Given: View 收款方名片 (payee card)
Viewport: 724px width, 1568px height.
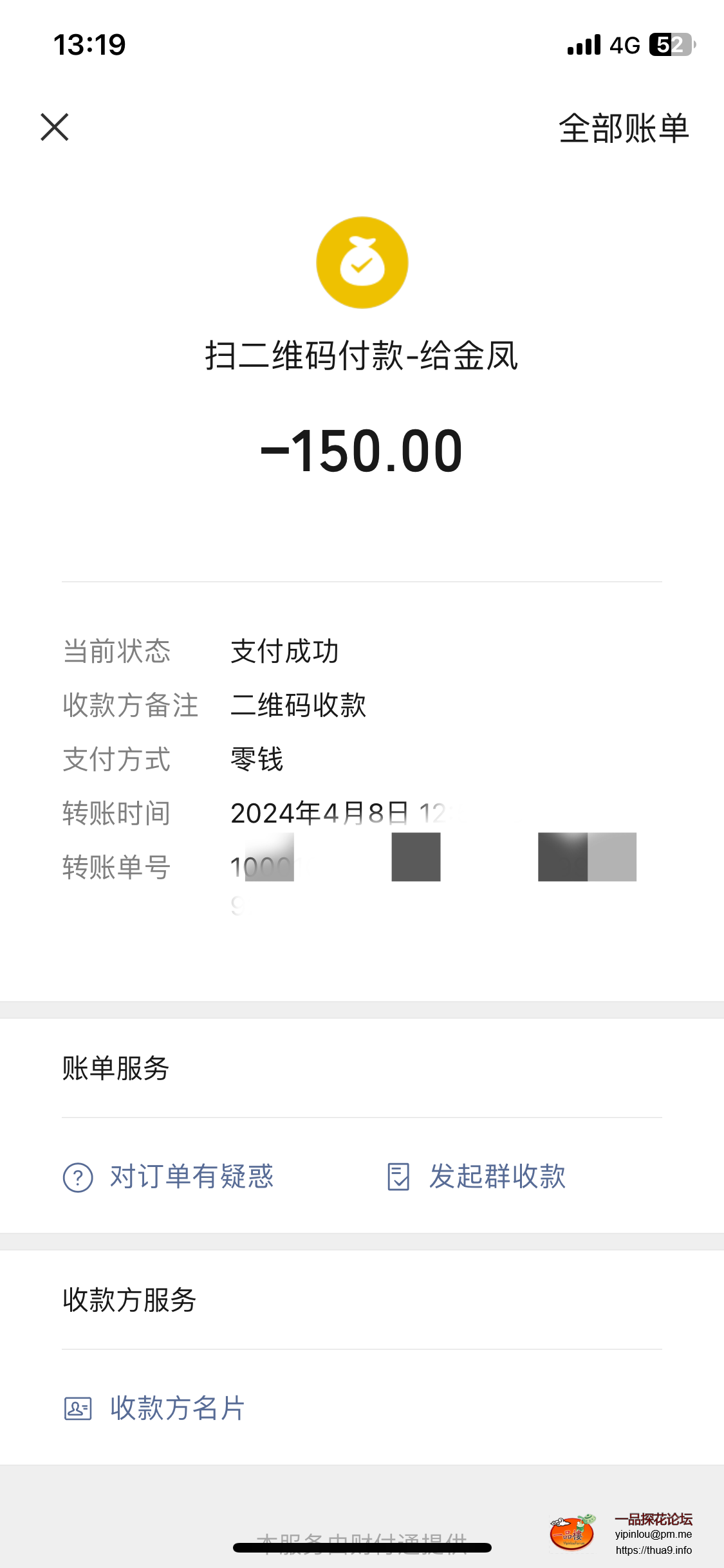Looking at the screenshot, I should coord(154,1408).
